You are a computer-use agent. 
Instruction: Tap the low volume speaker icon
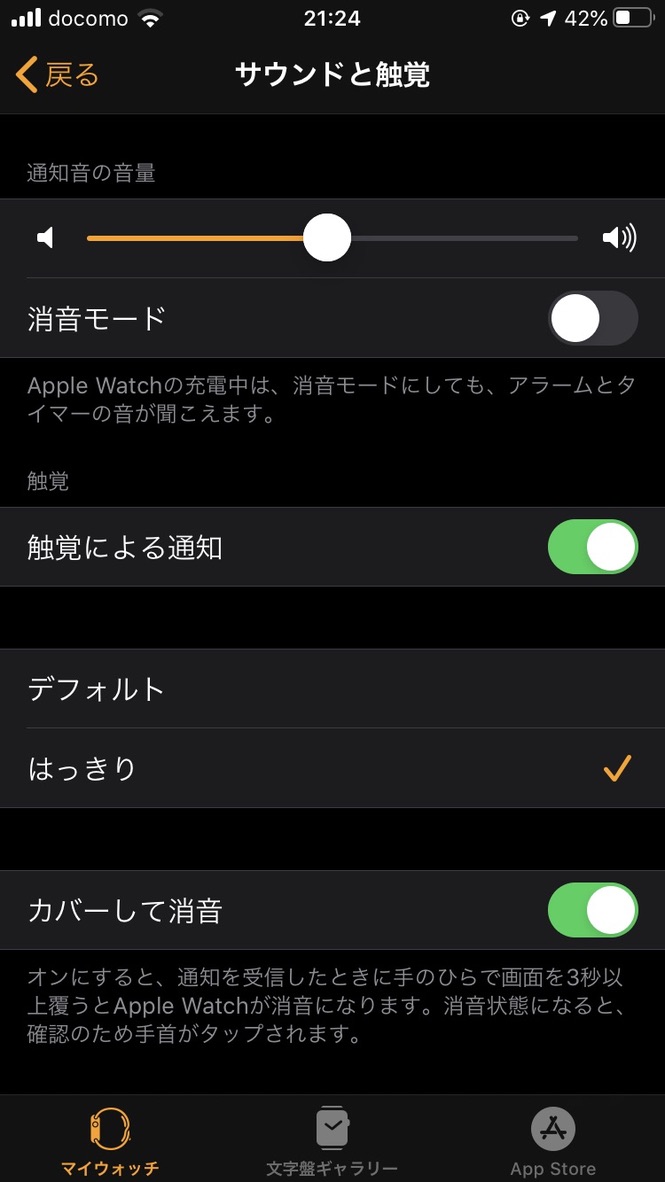(45, 238)
